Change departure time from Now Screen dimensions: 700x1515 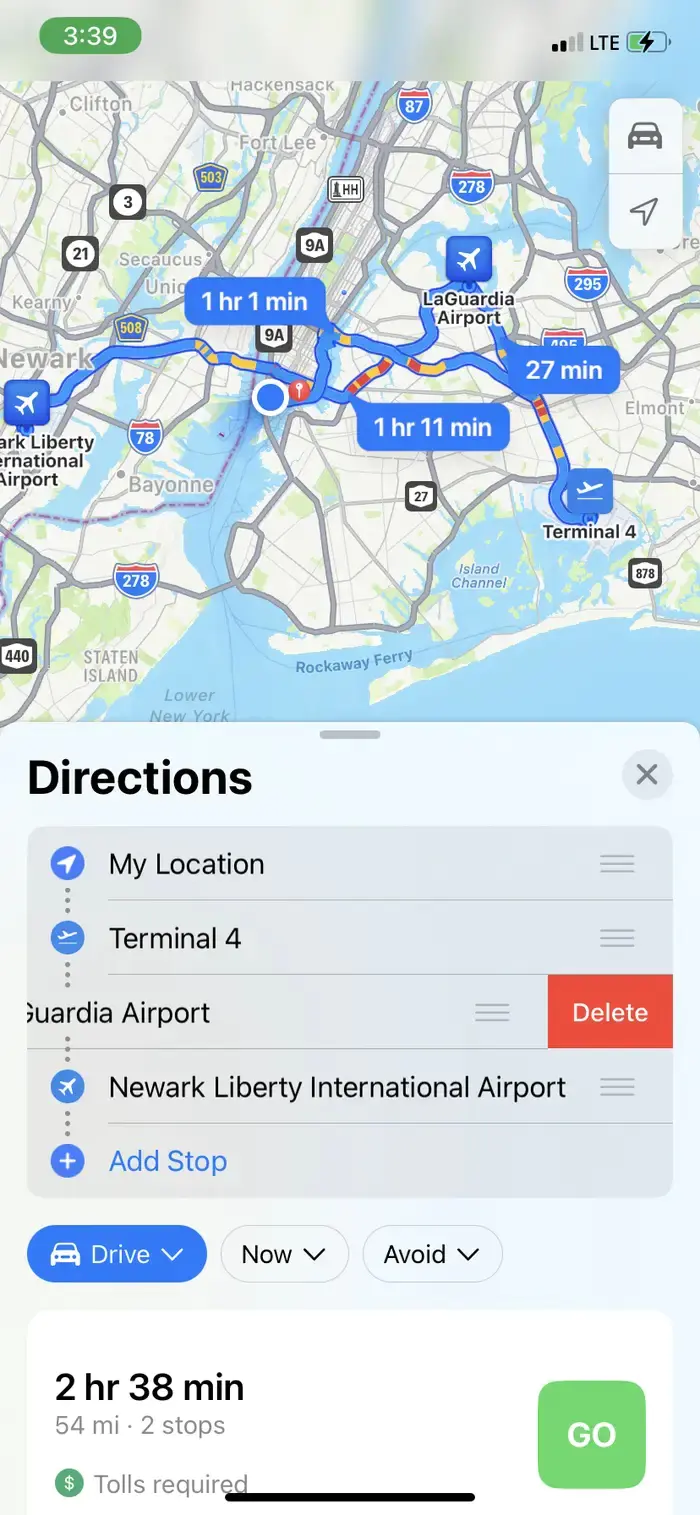(x=284, y=1254)
